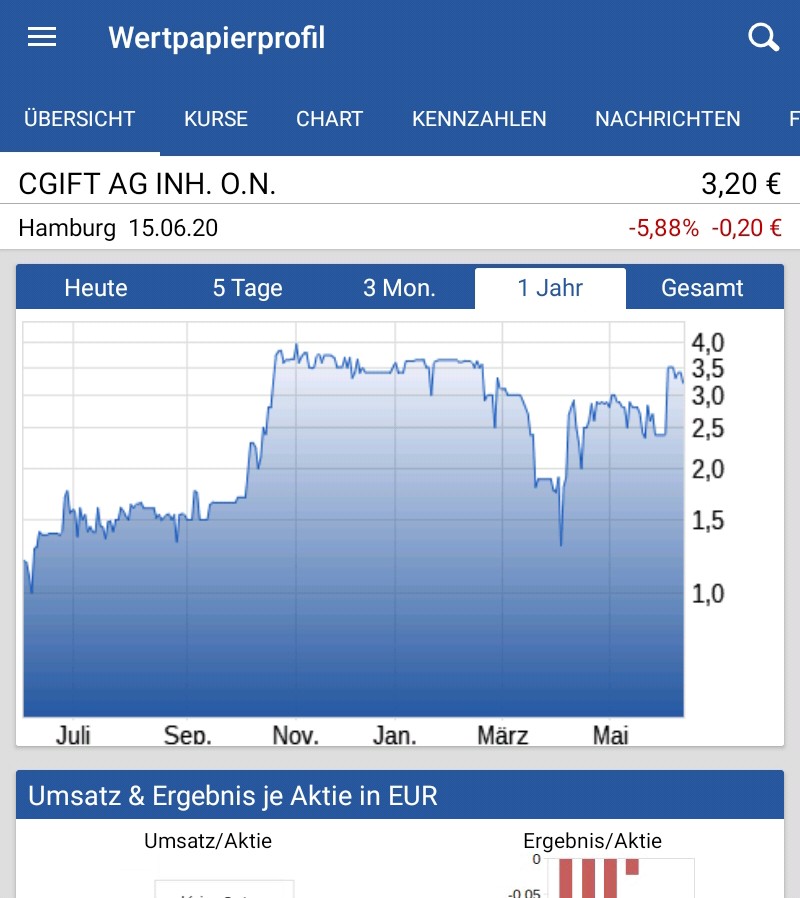Select the Übersicht tab

[79, 119]
